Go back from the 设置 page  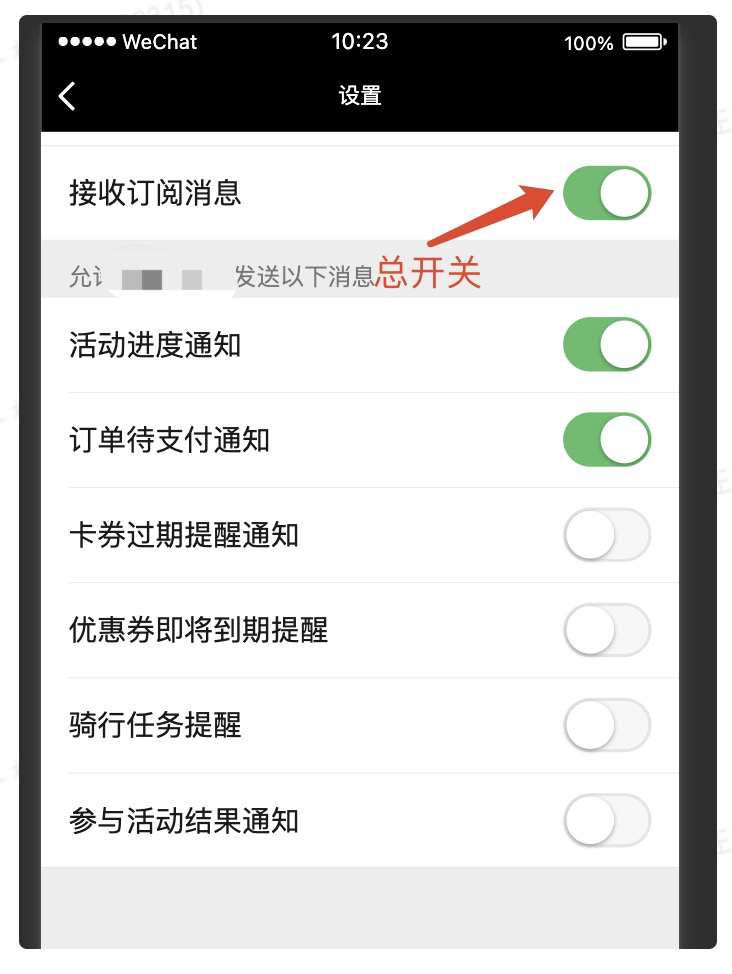67,96
